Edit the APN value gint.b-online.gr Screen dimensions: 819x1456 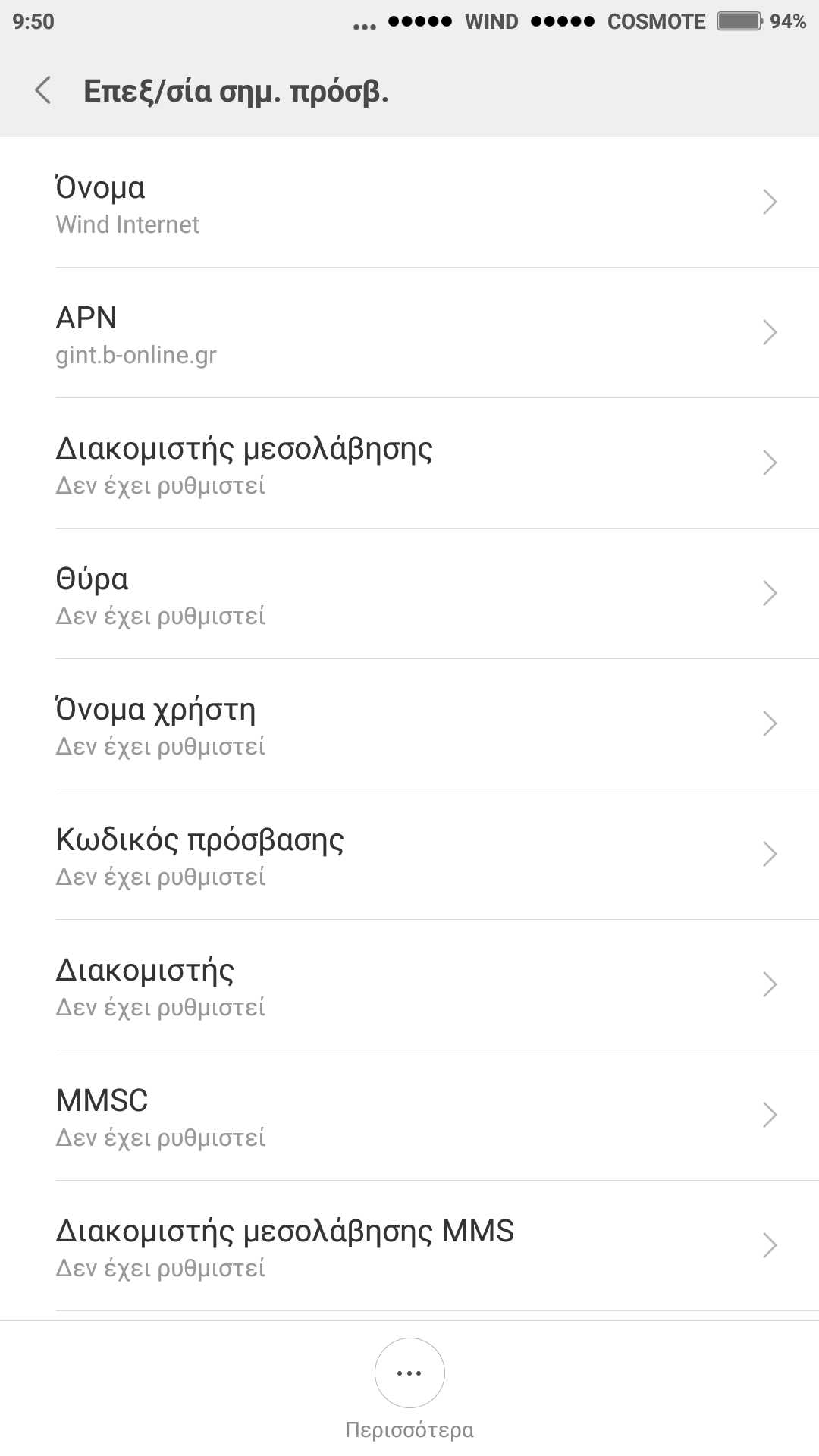coord(409,334)
